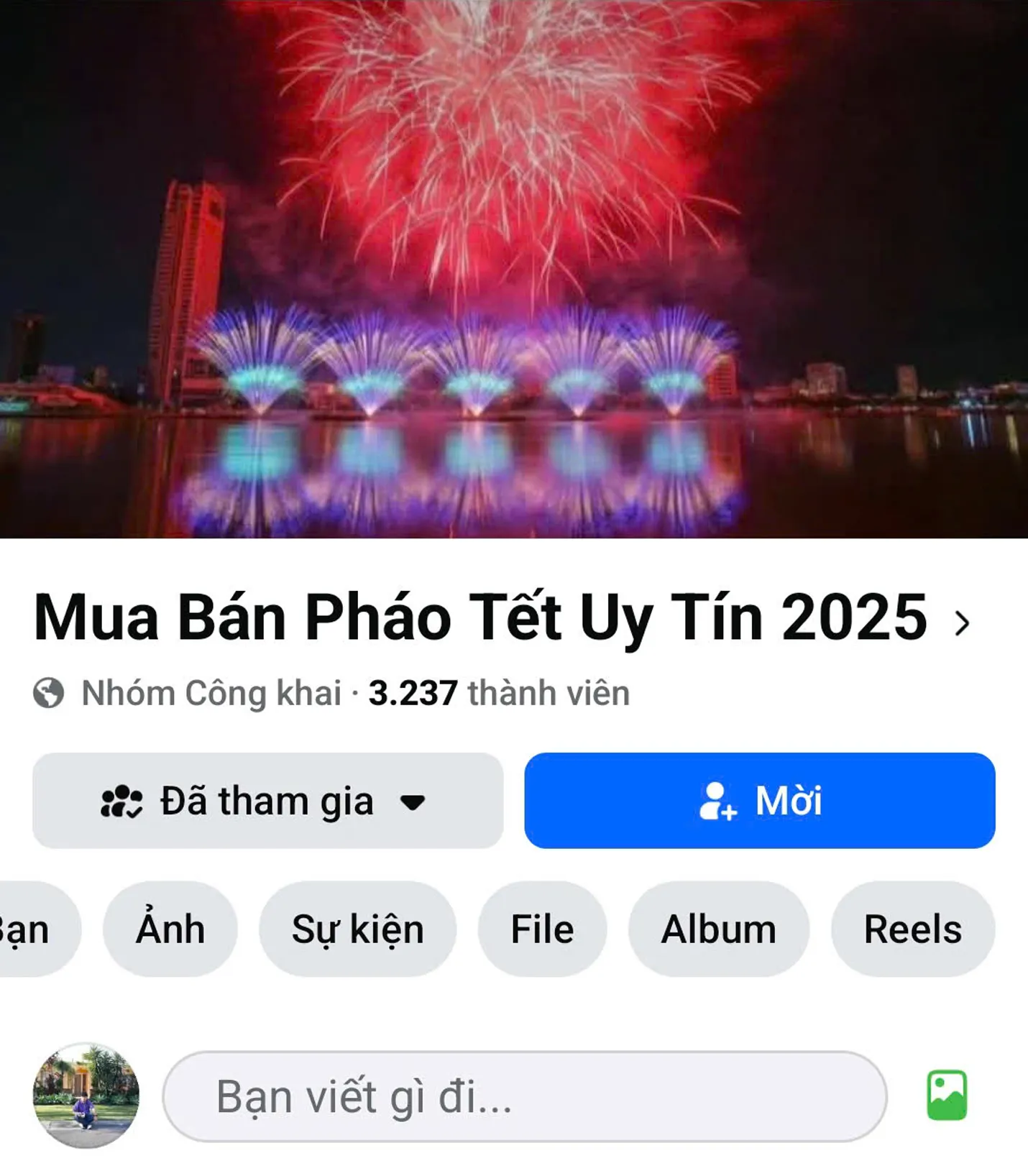Tap the Bạn viết gì đi post field
The image size is (1028, 1176).
[x=525, y=1097]
